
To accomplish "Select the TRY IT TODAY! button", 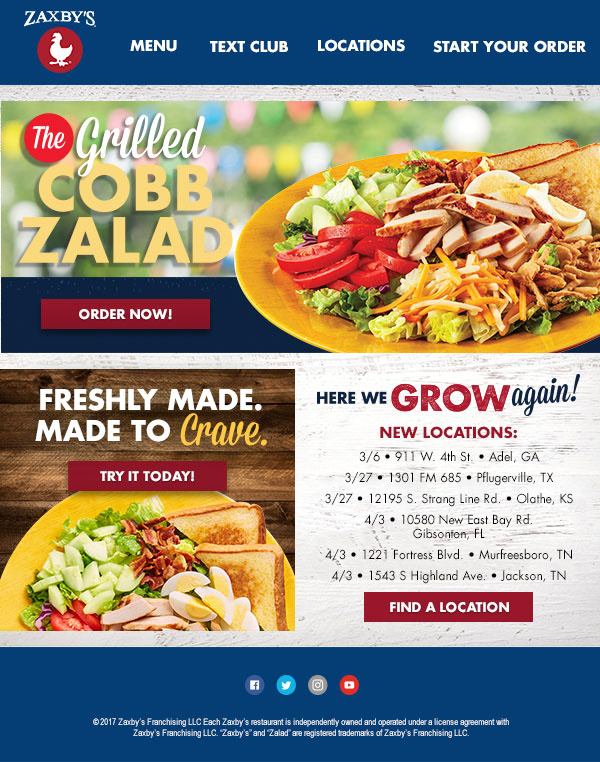I will pyautogui.click(x=147, y=476).
